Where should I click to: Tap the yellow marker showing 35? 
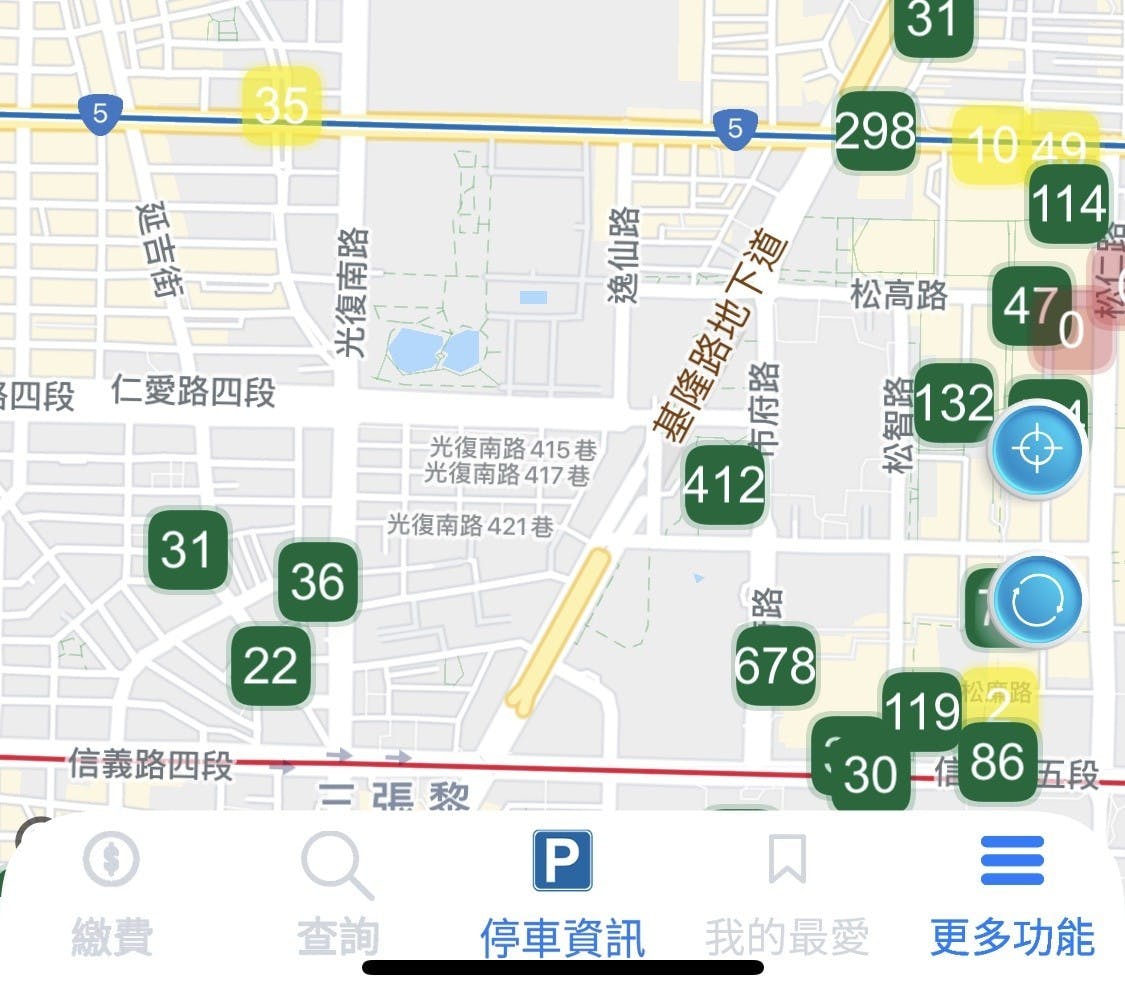[x=282, y=105]
